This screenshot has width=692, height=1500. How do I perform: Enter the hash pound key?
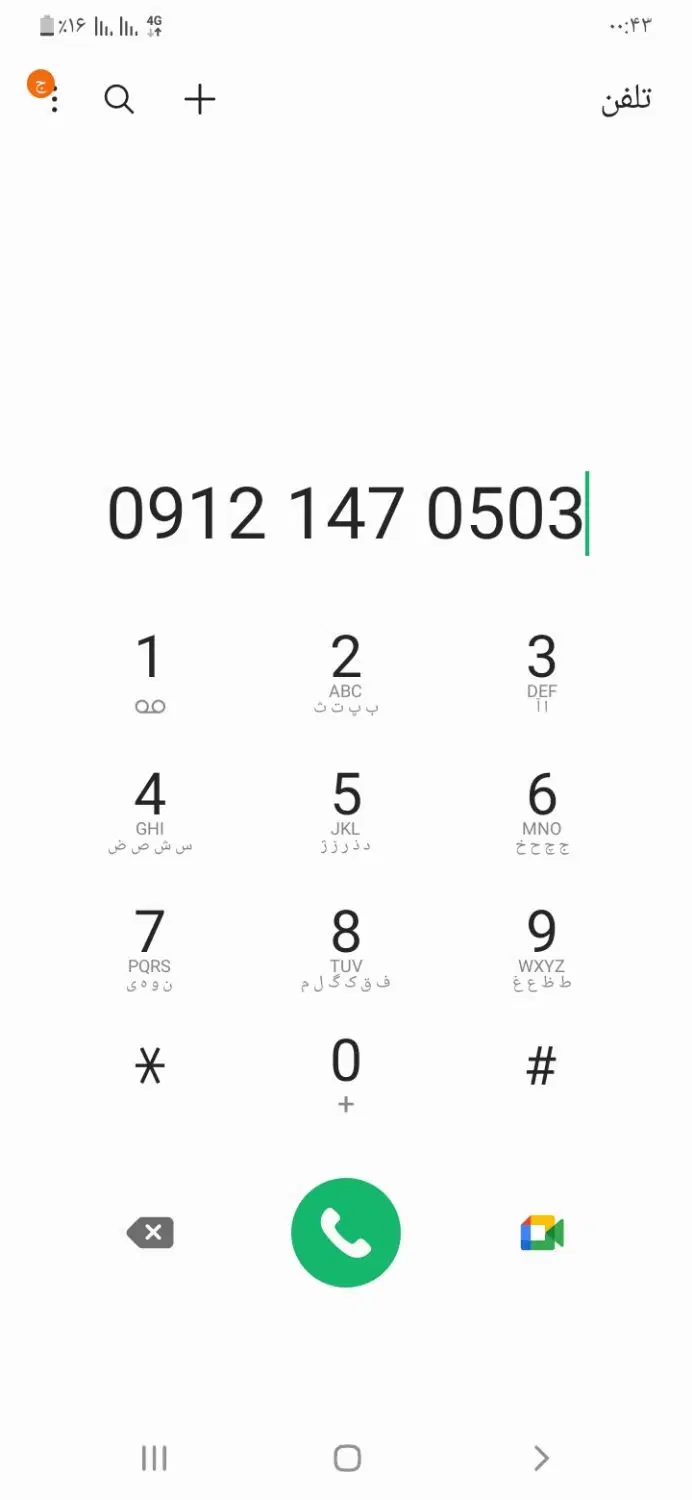(x=542, y=1069)
